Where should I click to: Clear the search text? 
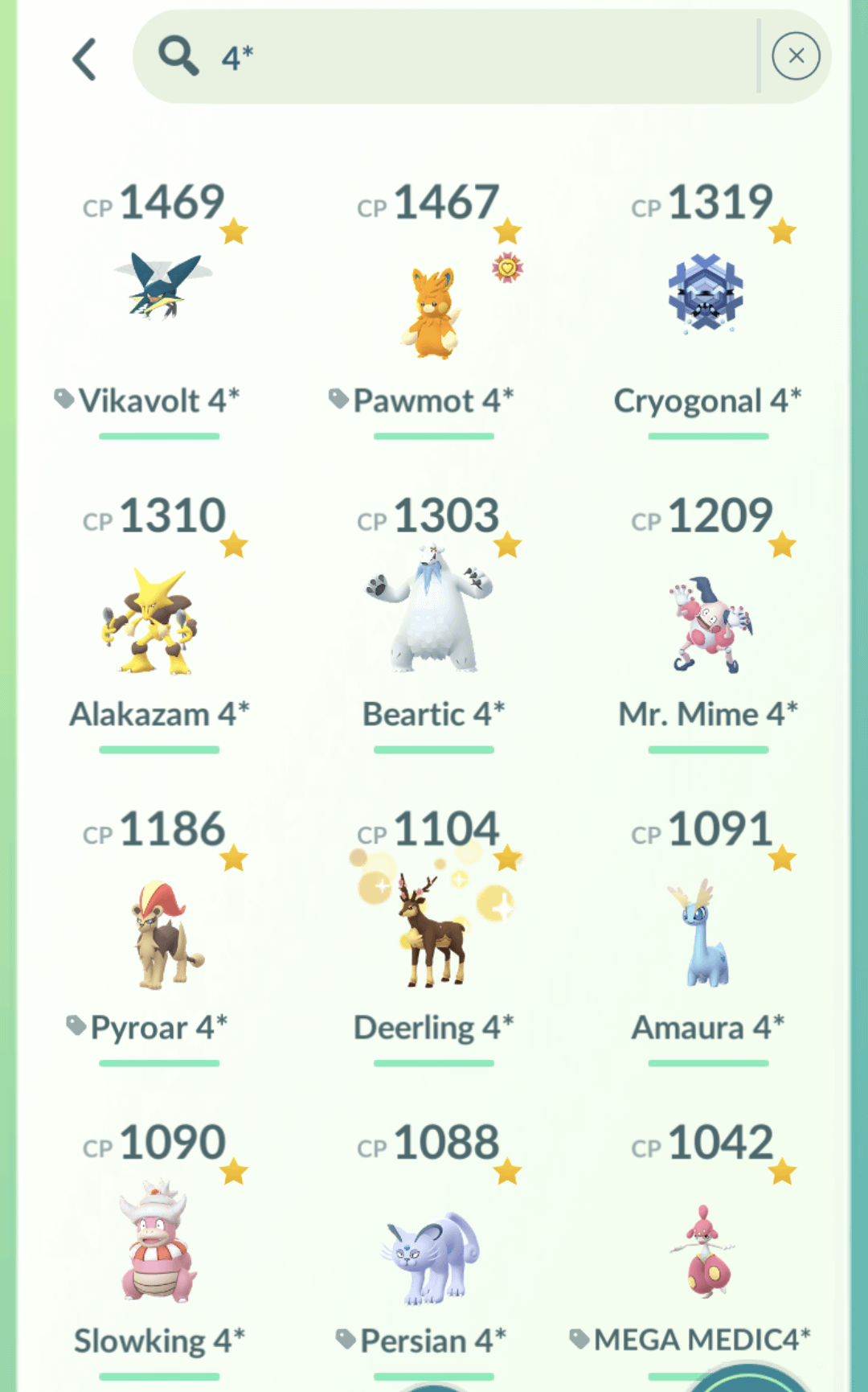point(796,56)
